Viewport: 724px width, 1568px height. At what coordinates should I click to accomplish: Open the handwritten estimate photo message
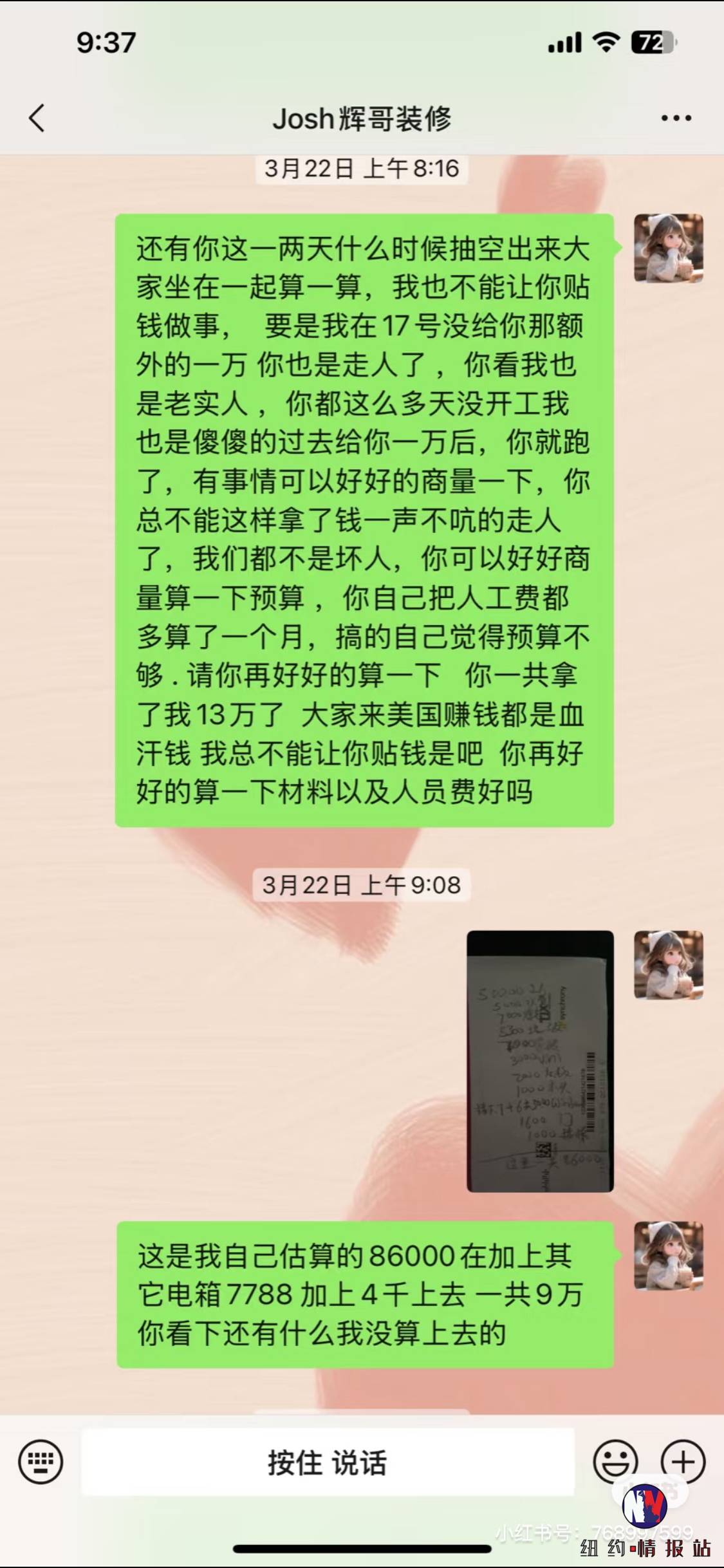pyautogui.click(x=540, y=1061)
